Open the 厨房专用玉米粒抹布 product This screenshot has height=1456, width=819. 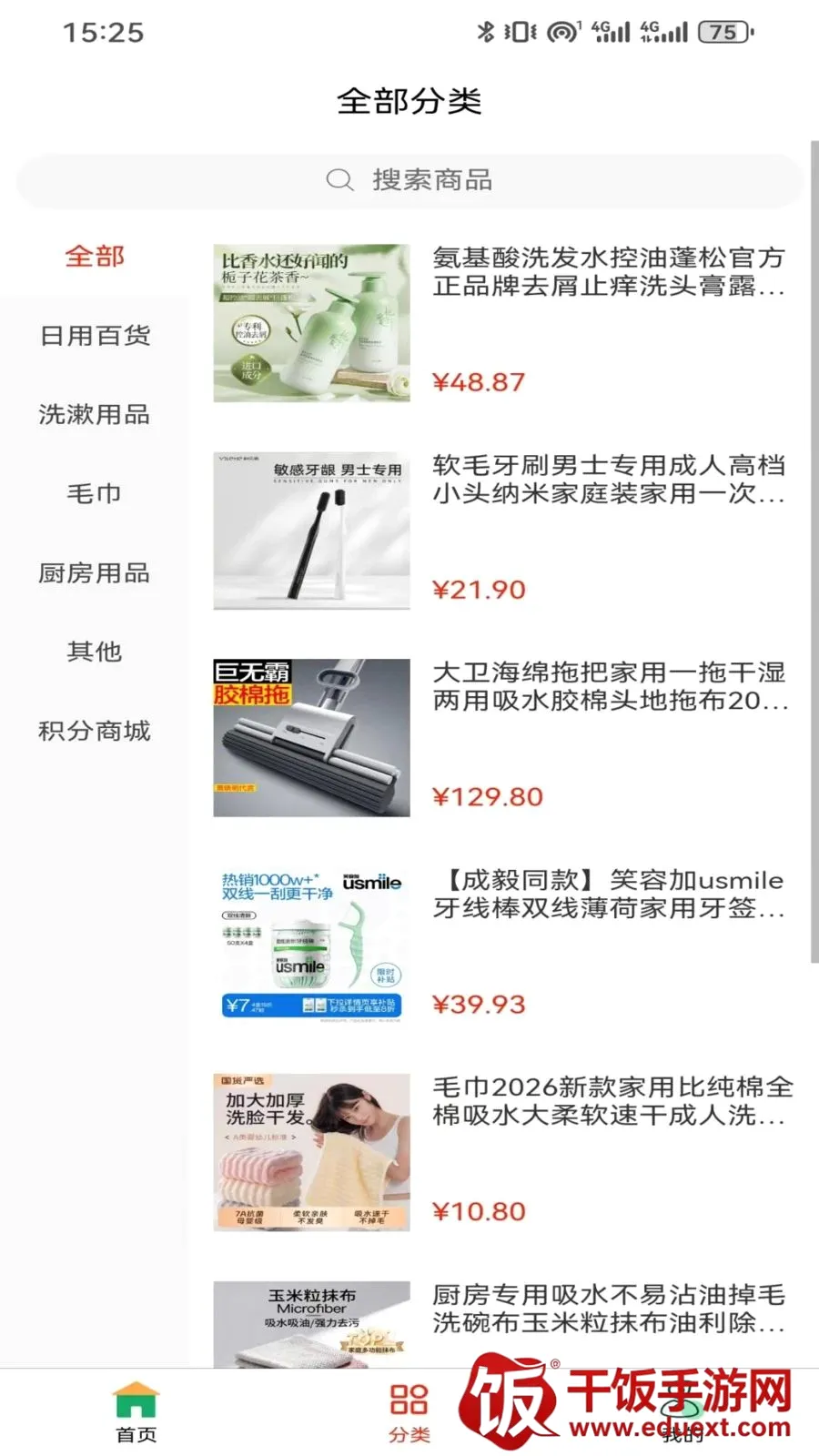[x=502, y=1319]
